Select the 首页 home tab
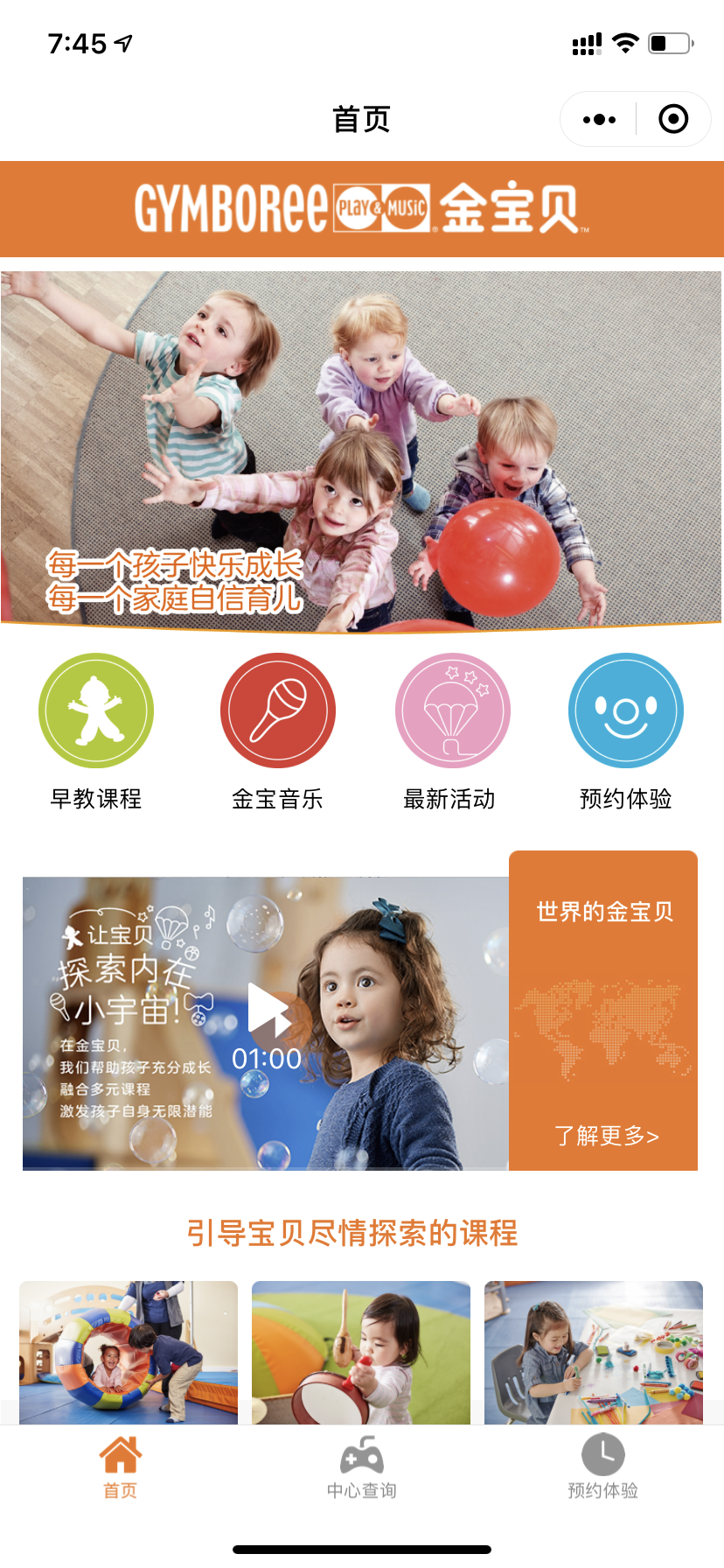724x1568 pixels. pos(120,1467)
